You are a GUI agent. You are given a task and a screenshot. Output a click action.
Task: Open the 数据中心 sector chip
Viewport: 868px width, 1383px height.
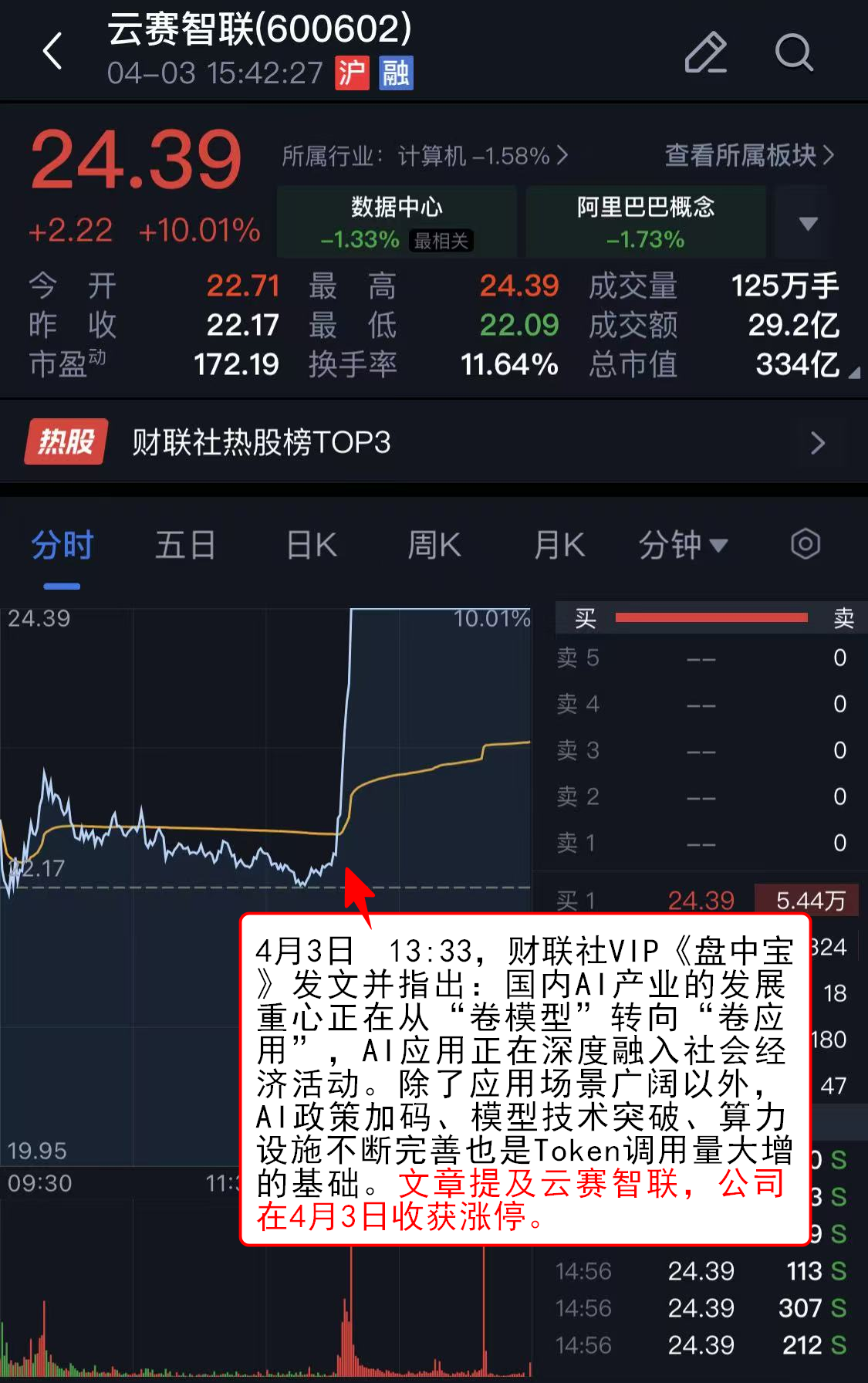point(397,221)
